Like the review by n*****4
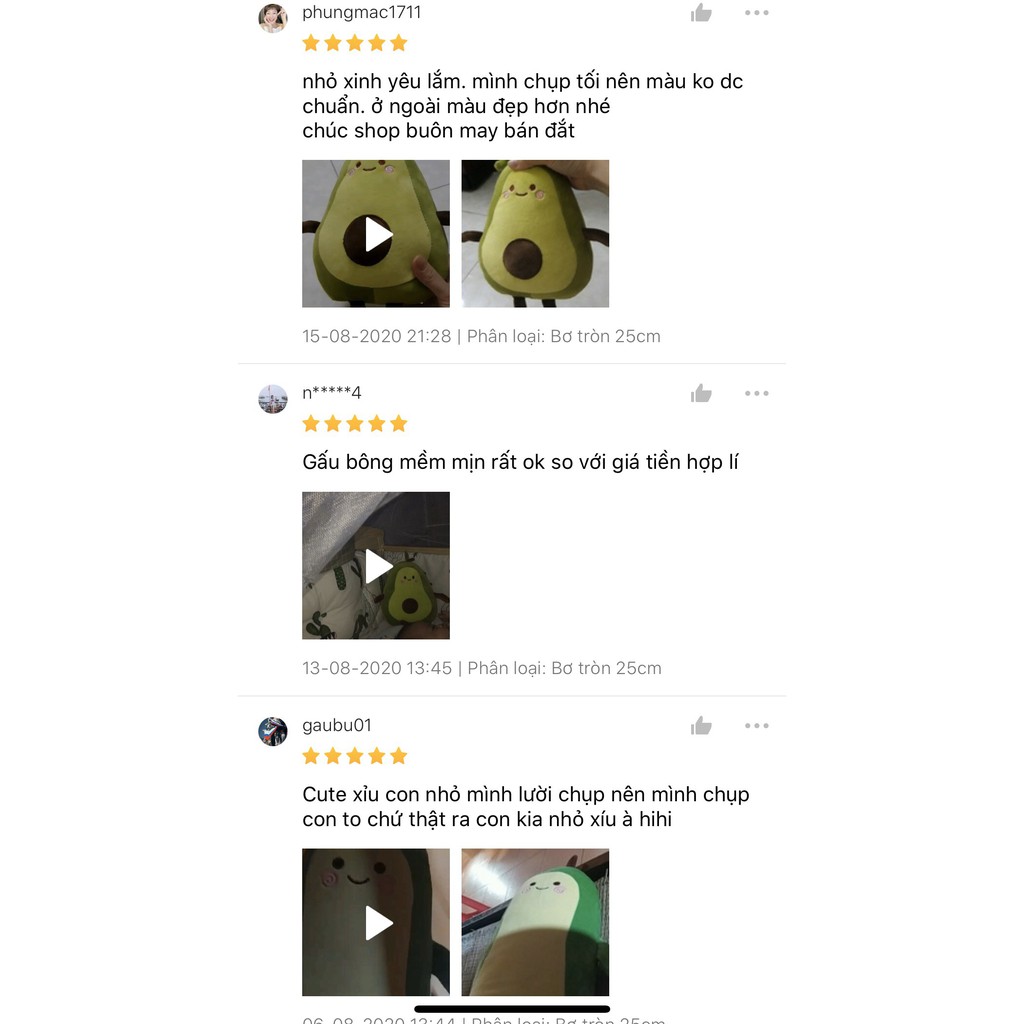This screenshot has width=1024, height=1024. click(x=701, y=394)
